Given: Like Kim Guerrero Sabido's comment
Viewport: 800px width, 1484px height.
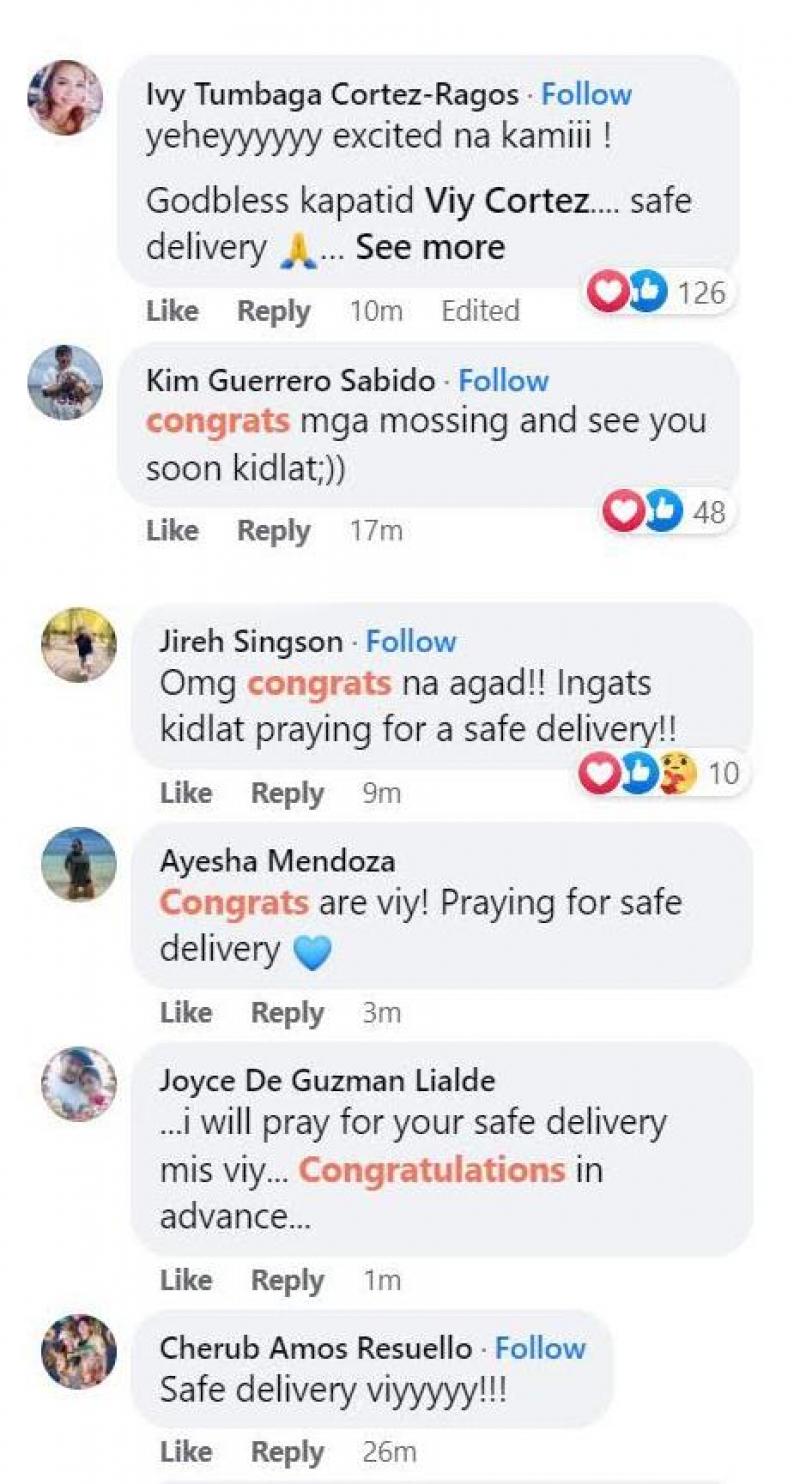Looking at the screenshot, I should [x=172, y=531].
